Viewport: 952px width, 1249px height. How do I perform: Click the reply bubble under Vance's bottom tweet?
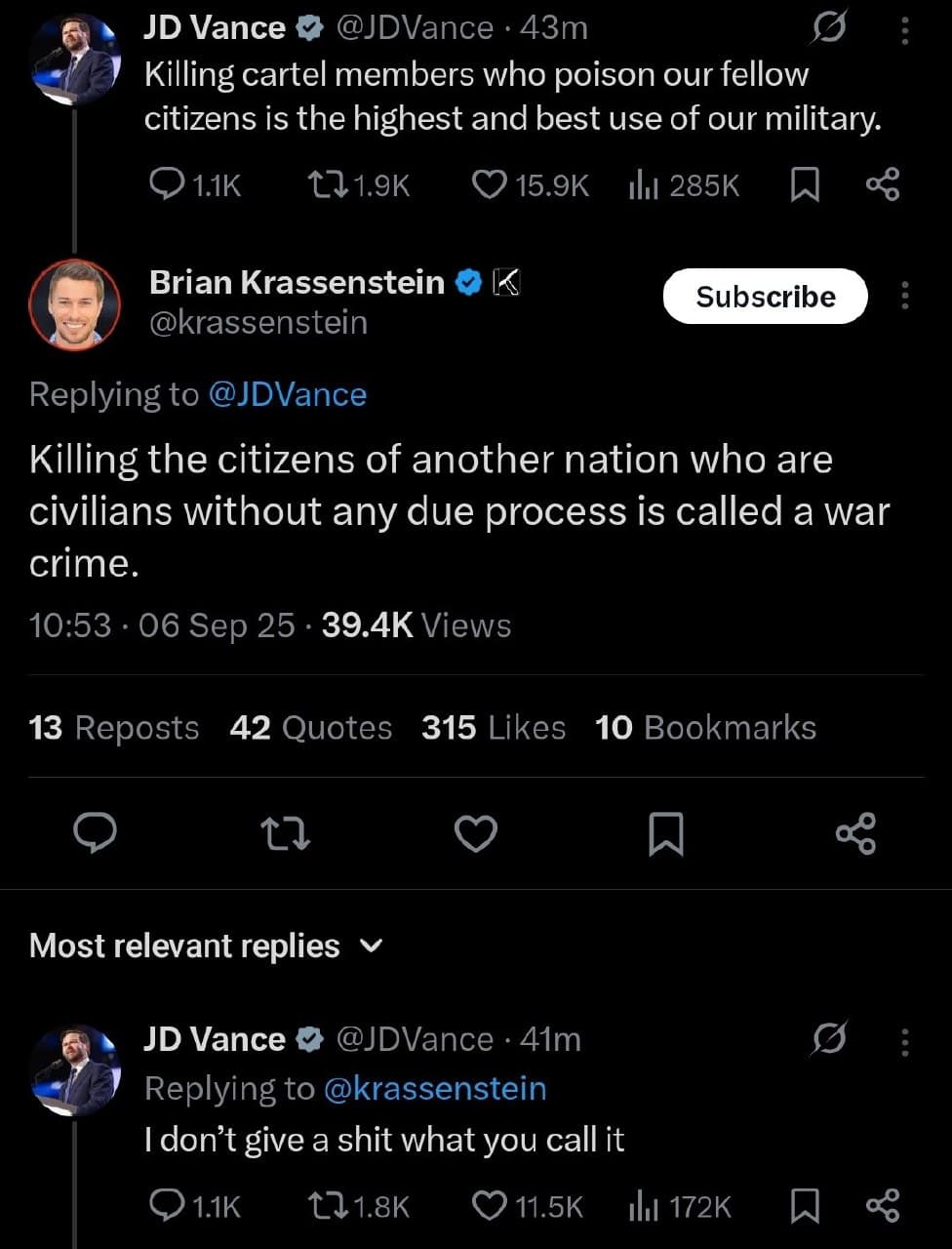166,1206
